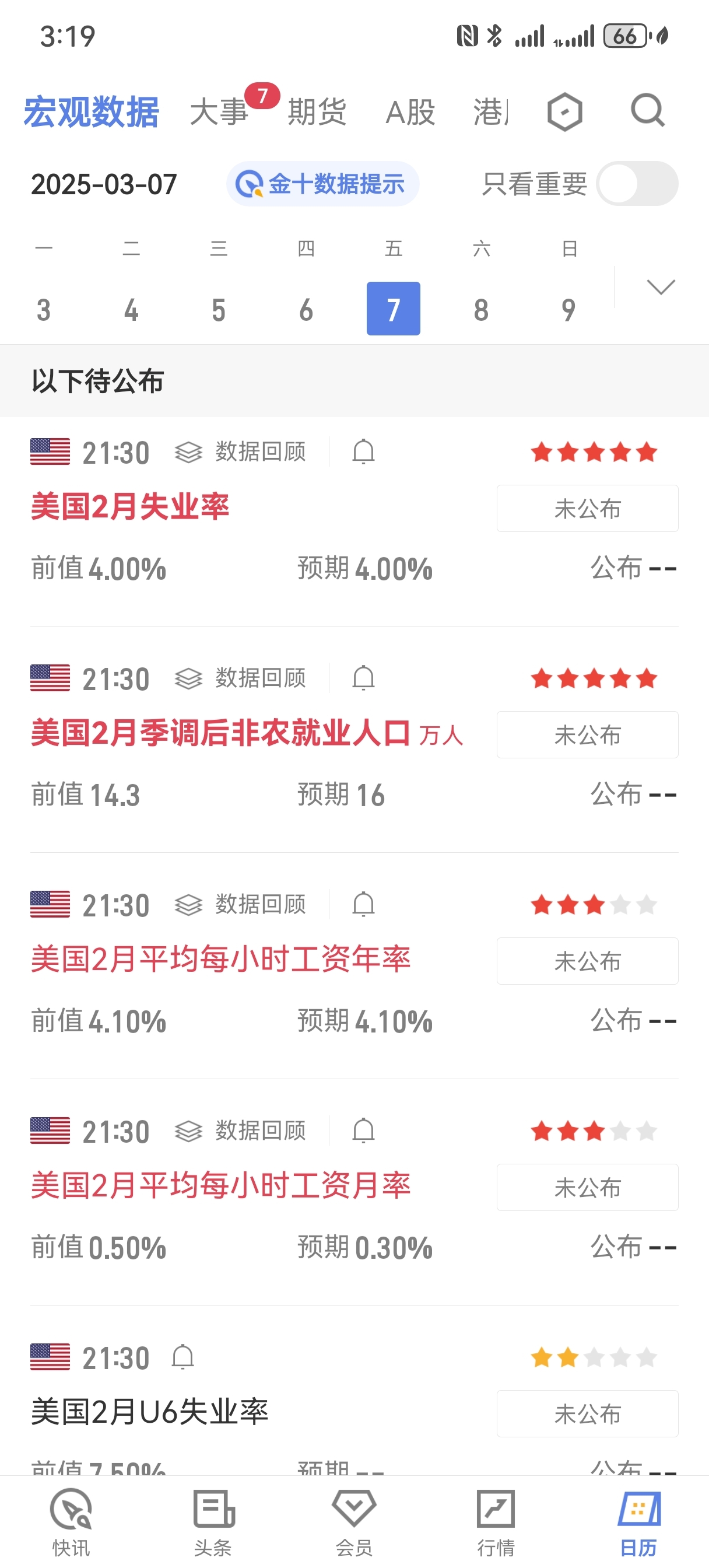
Task: Open the A股 tab
Action: click(410, 113)
